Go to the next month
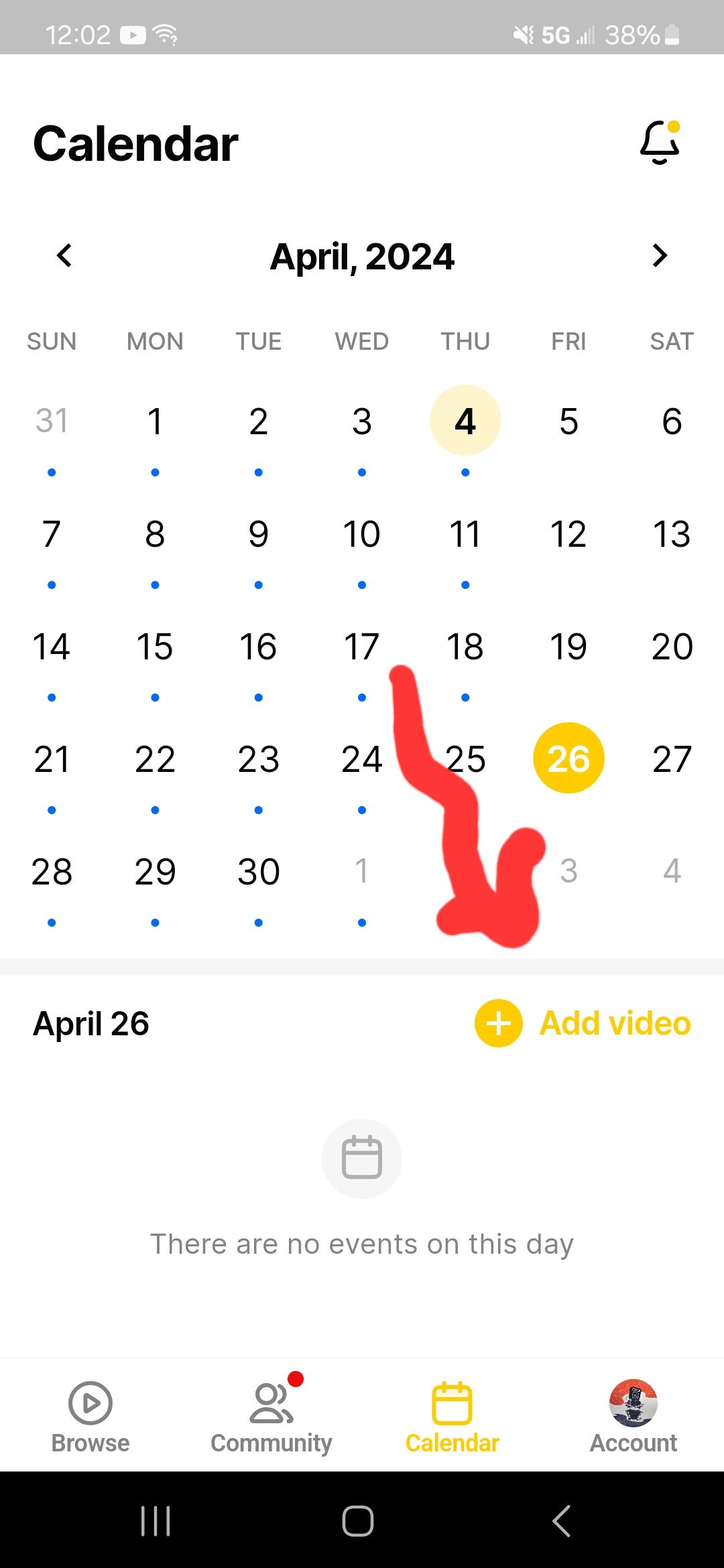The image size is (724, 1568). pos(660,255)
